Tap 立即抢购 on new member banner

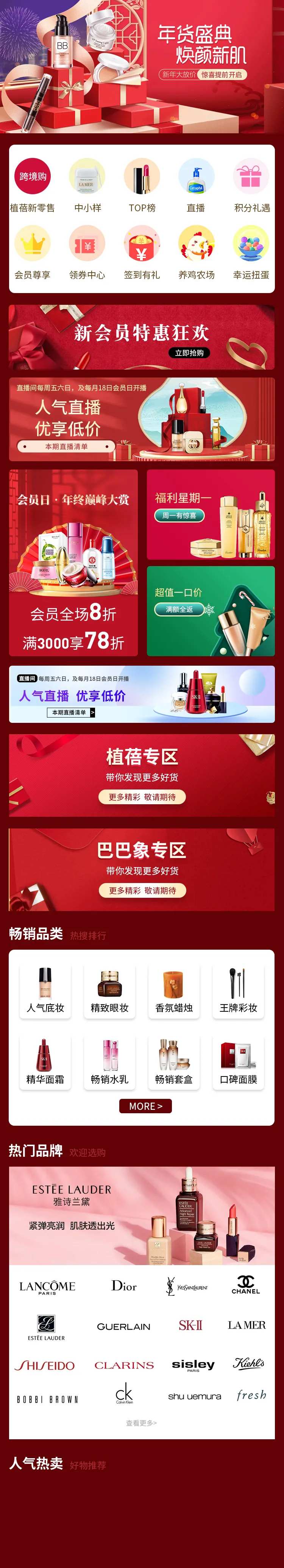coord(189,353)
